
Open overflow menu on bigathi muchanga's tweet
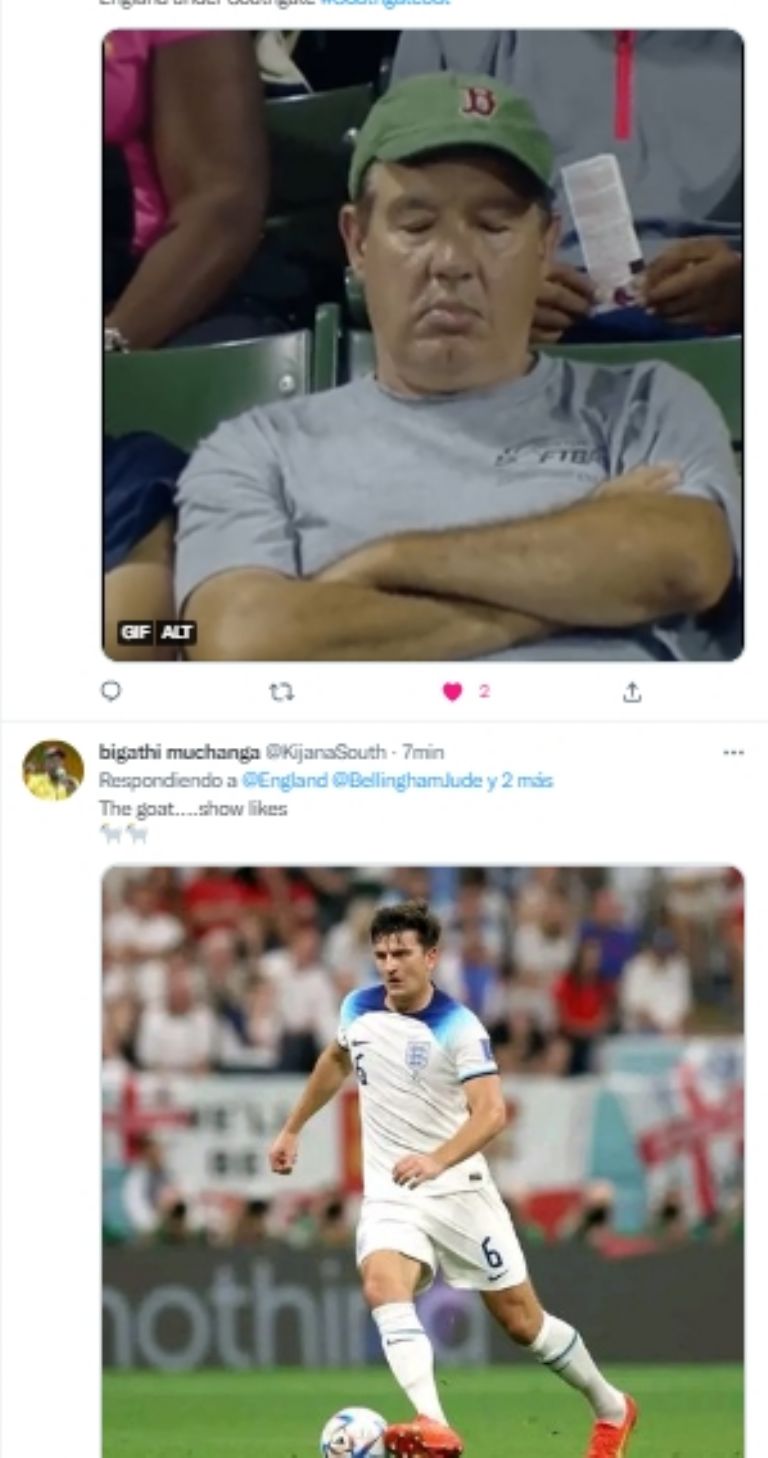(733, 752)
